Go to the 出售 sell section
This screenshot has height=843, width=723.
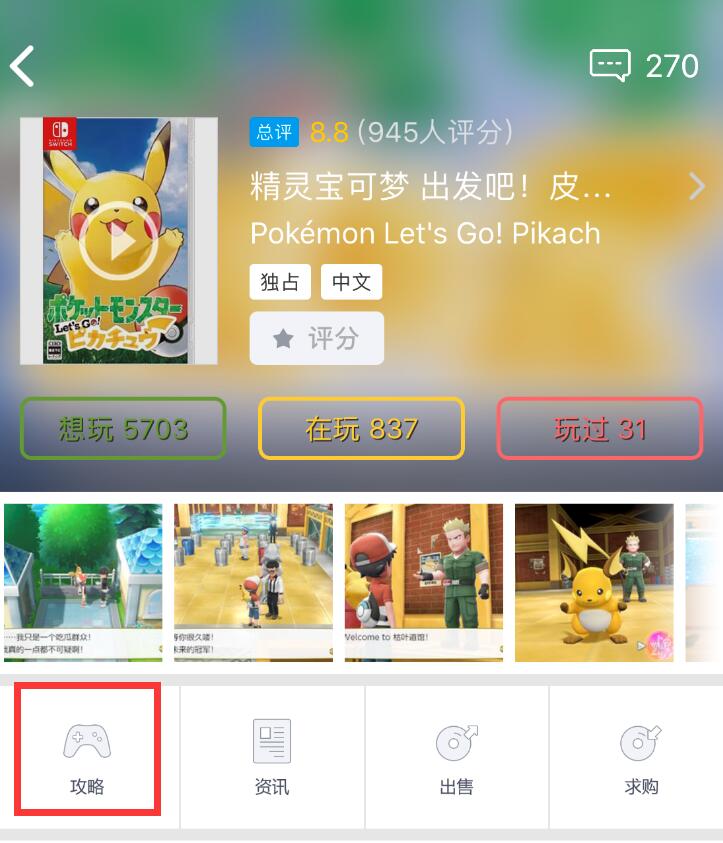(x=457, y=755)
